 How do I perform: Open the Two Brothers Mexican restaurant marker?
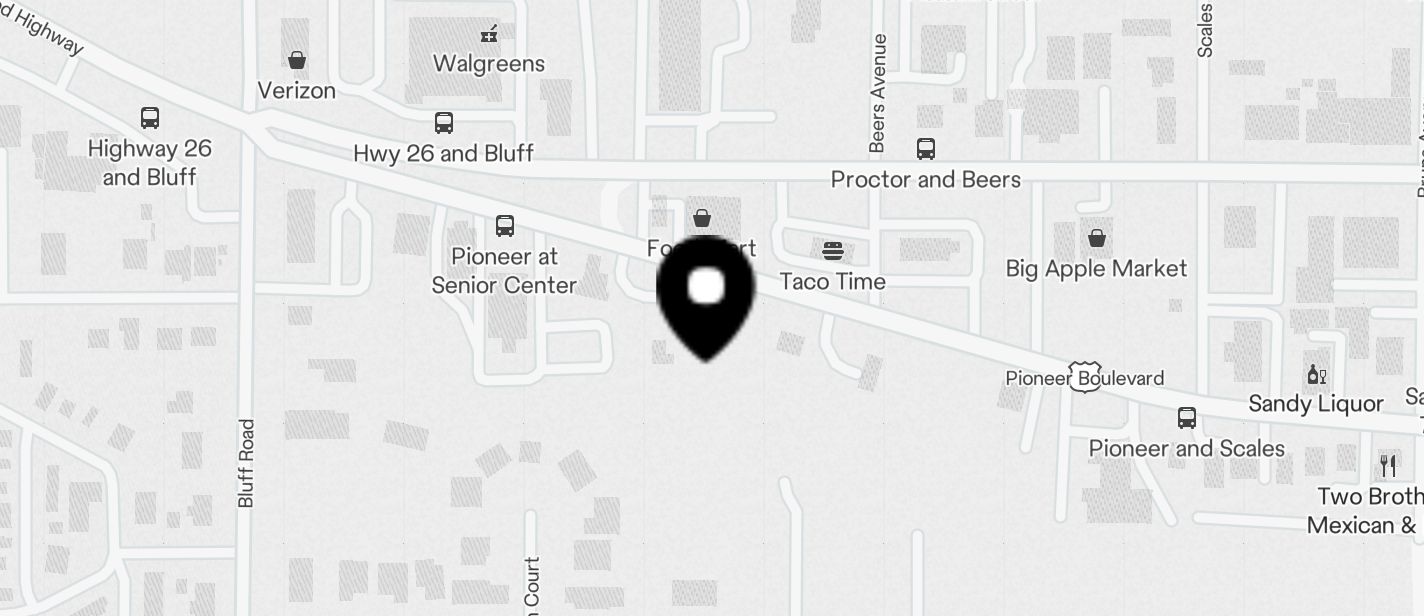pos(1388,465)
